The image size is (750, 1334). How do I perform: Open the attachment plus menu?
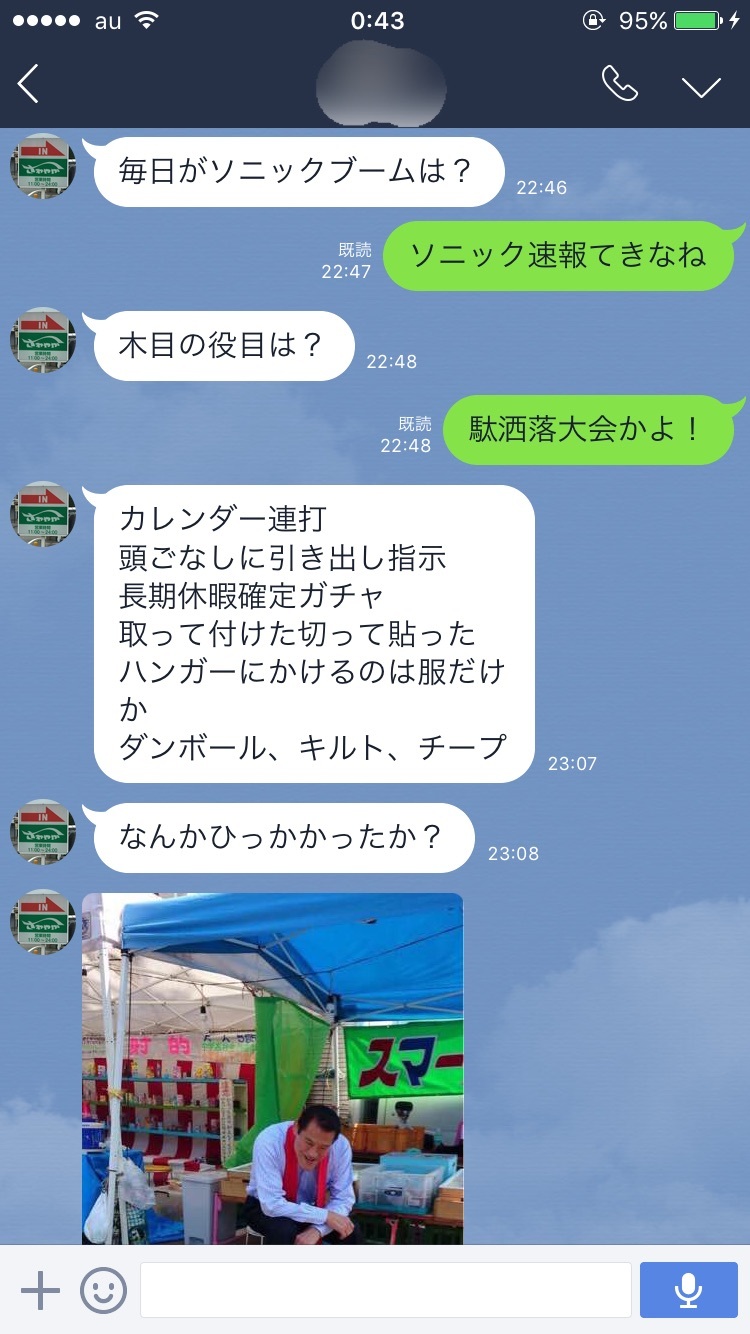(40, 1290)
